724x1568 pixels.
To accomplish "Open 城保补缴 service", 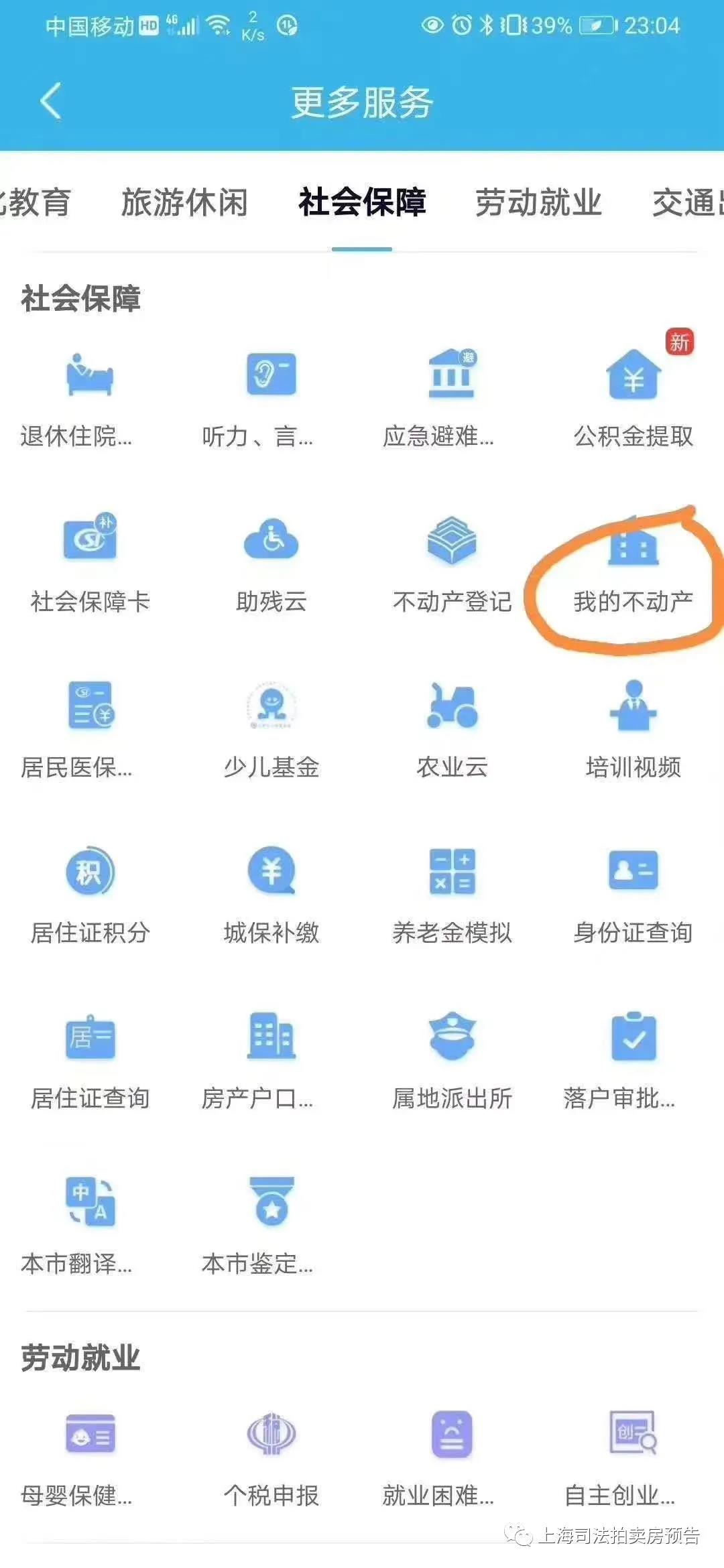I will click(271, 895).
